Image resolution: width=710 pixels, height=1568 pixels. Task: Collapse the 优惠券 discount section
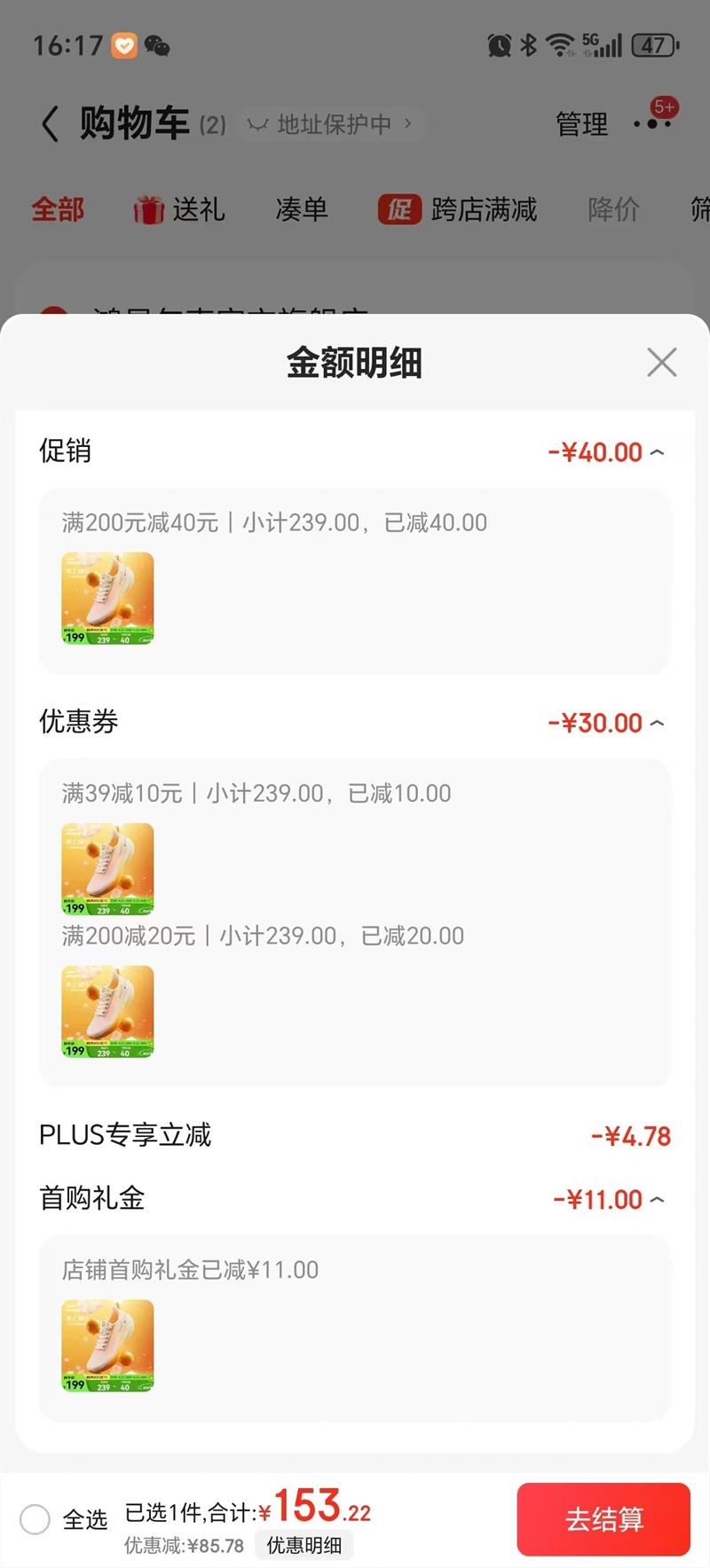point(657,723)
